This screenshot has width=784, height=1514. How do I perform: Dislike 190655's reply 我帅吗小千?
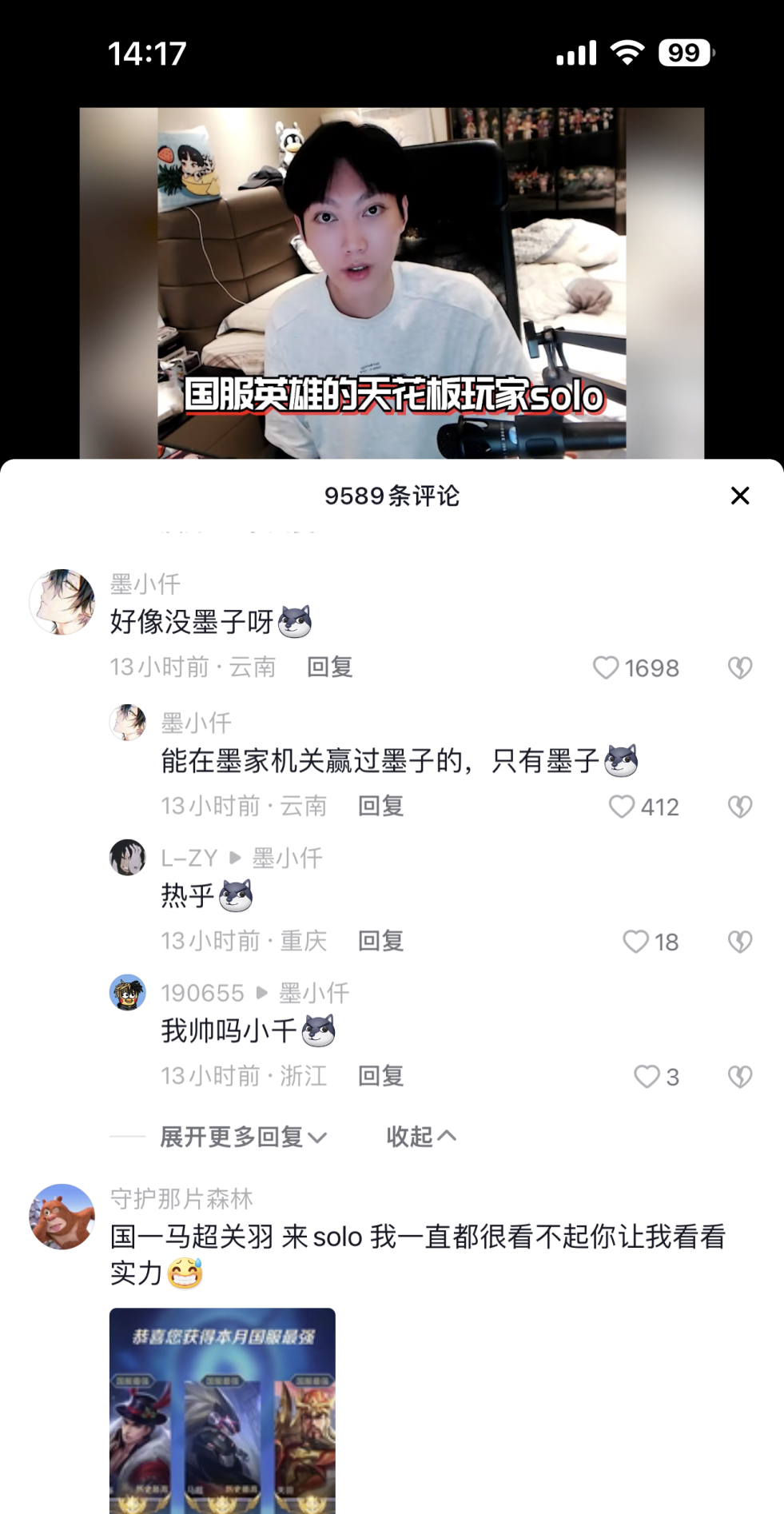740,1077
